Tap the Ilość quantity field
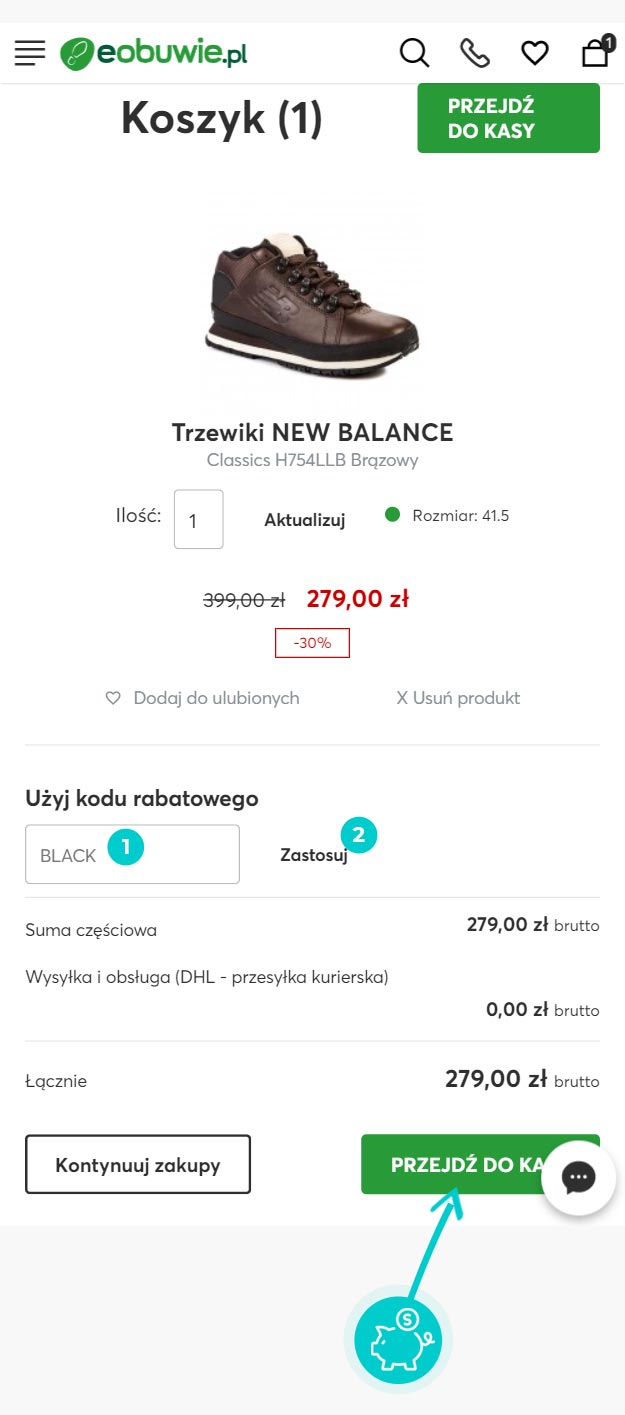The width and height of the screenshot is (625, 1415). (198, 519)
